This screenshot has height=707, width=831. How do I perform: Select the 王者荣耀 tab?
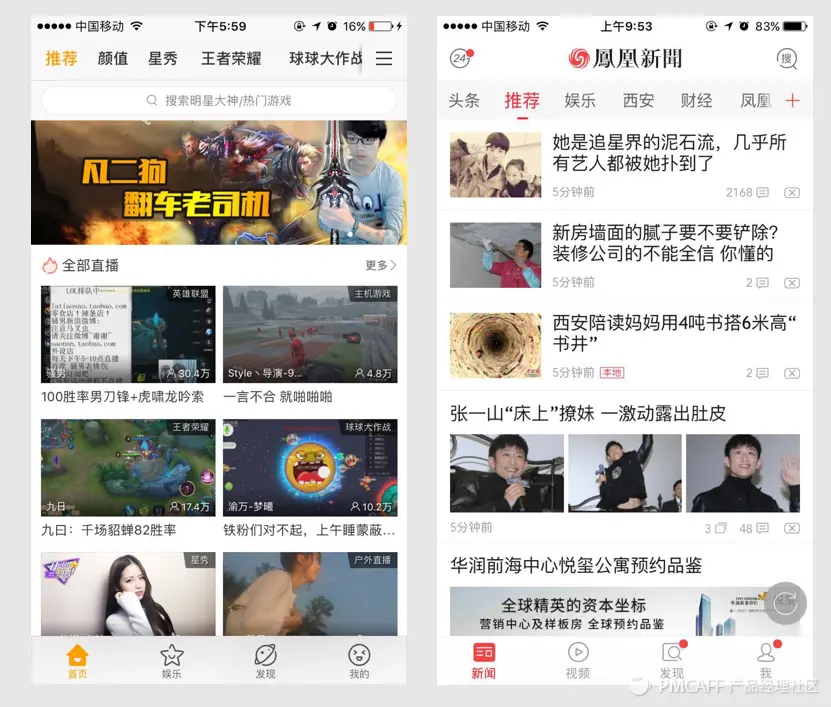click(231, 59)
